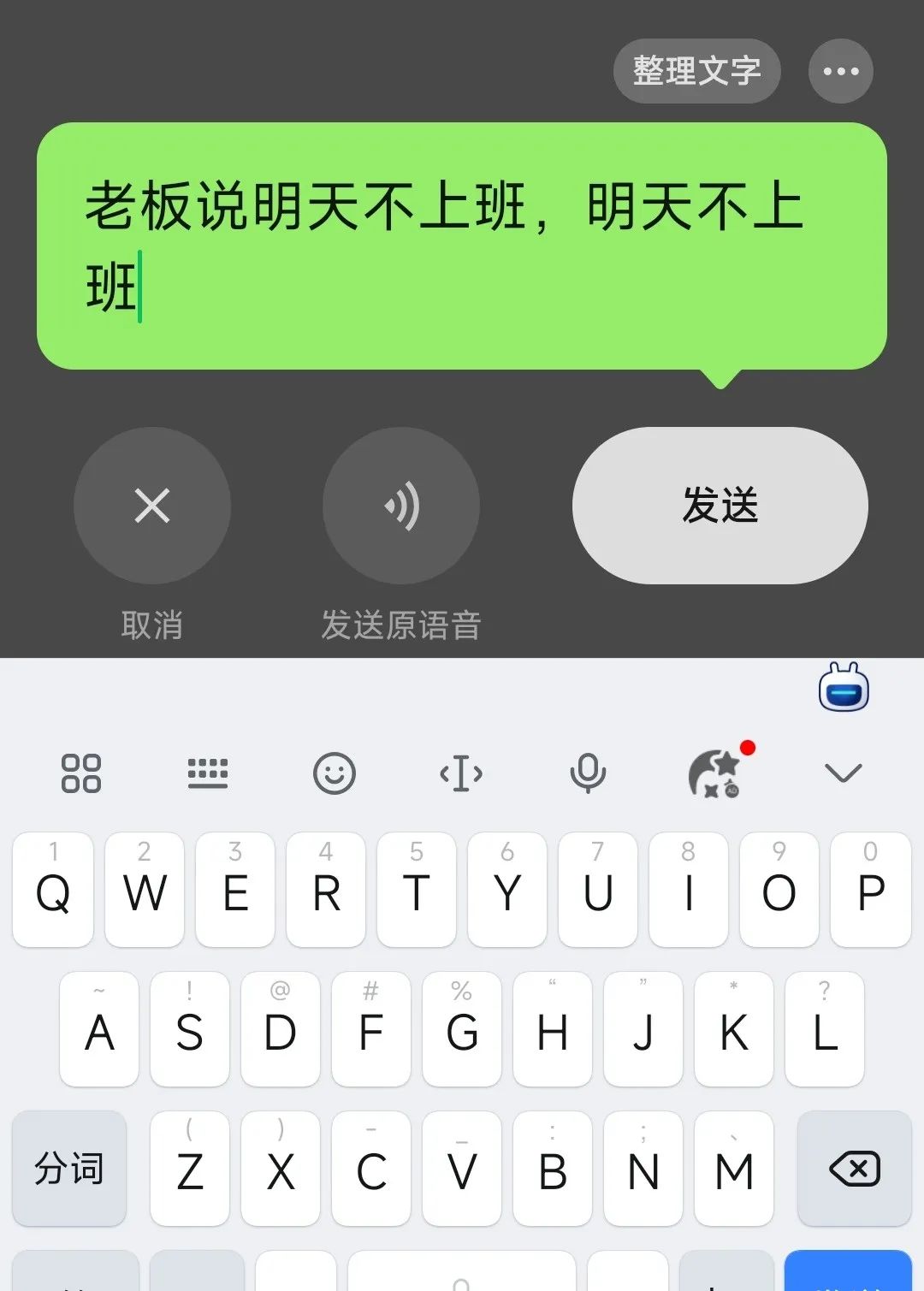
Task: Open the emoji panel on the keyboard
Action: coord(335,773)
